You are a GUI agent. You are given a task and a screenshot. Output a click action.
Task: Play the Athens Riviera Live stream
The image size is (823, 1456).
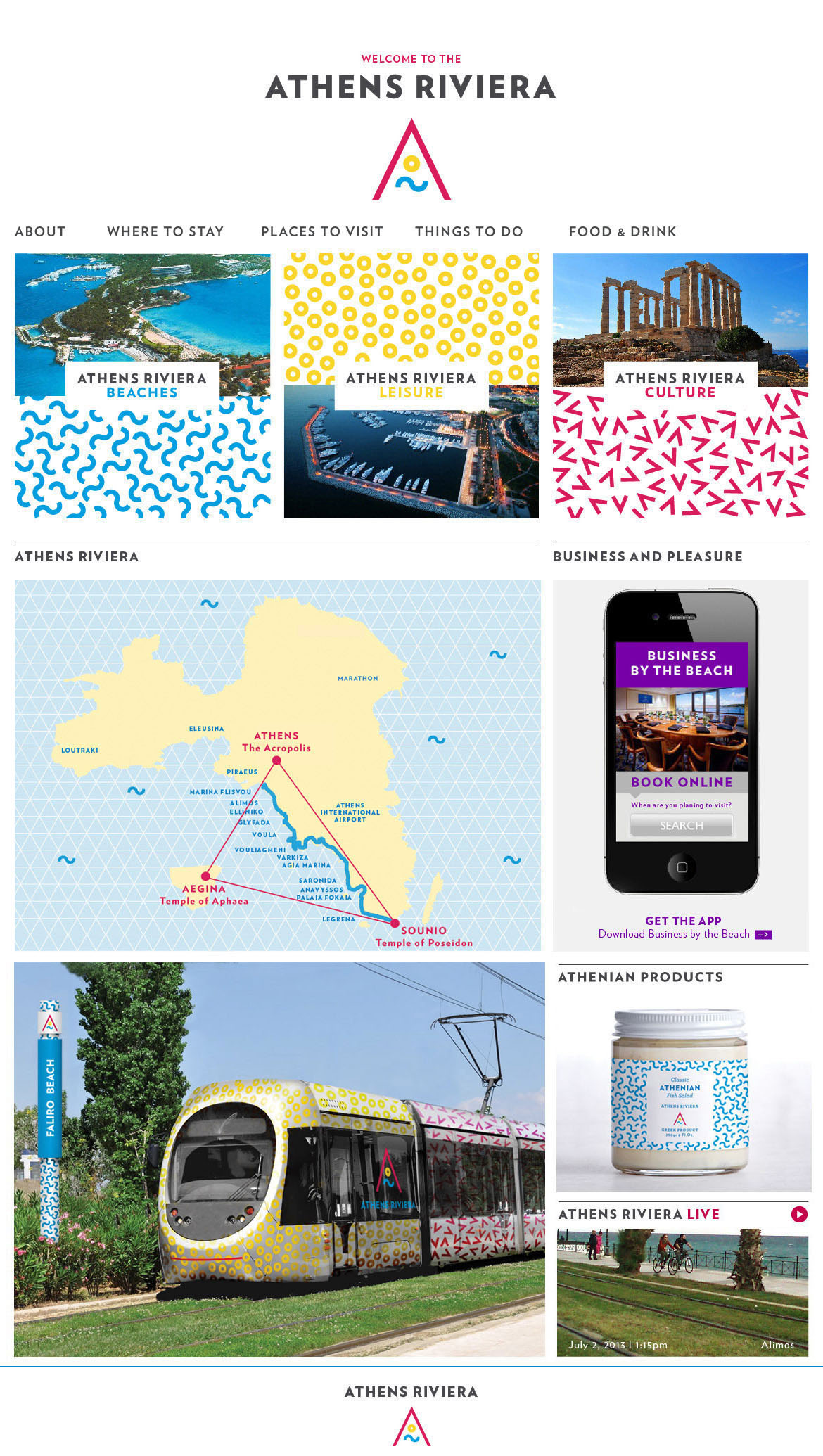(x=798, y=1214)
